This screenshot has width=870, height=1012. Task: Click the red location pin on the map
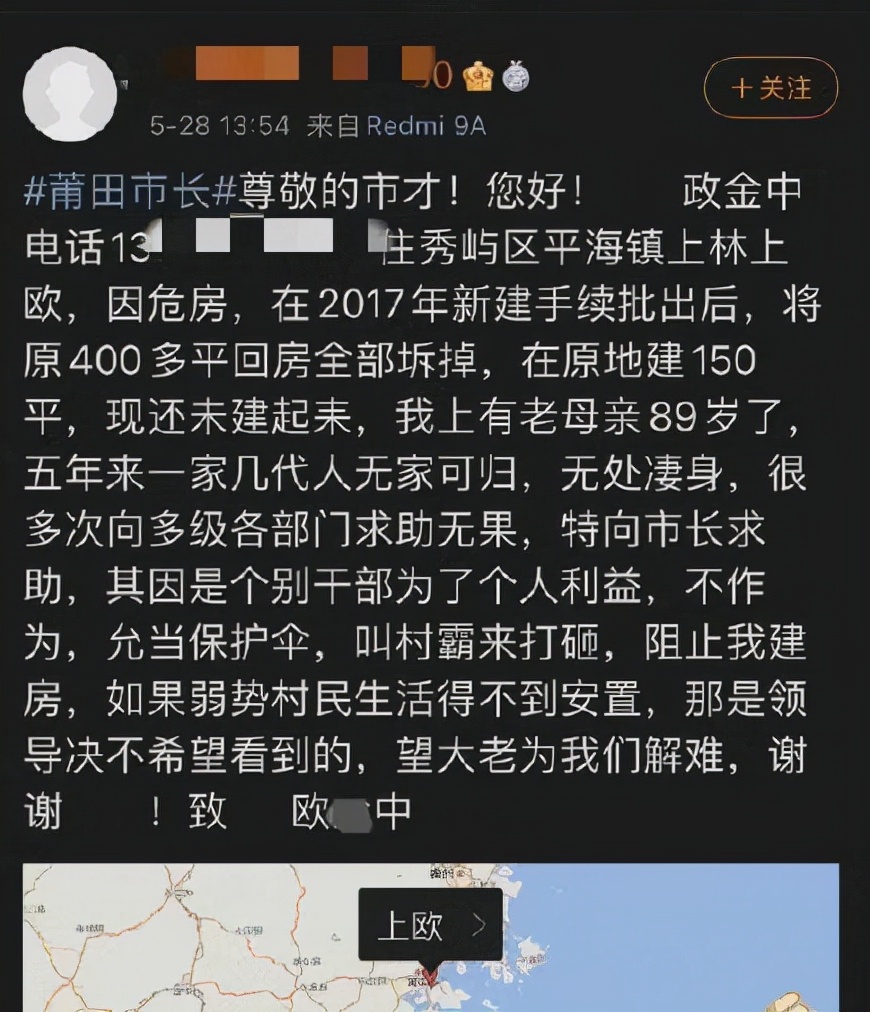pyautogui.click(x=433, y=973)
